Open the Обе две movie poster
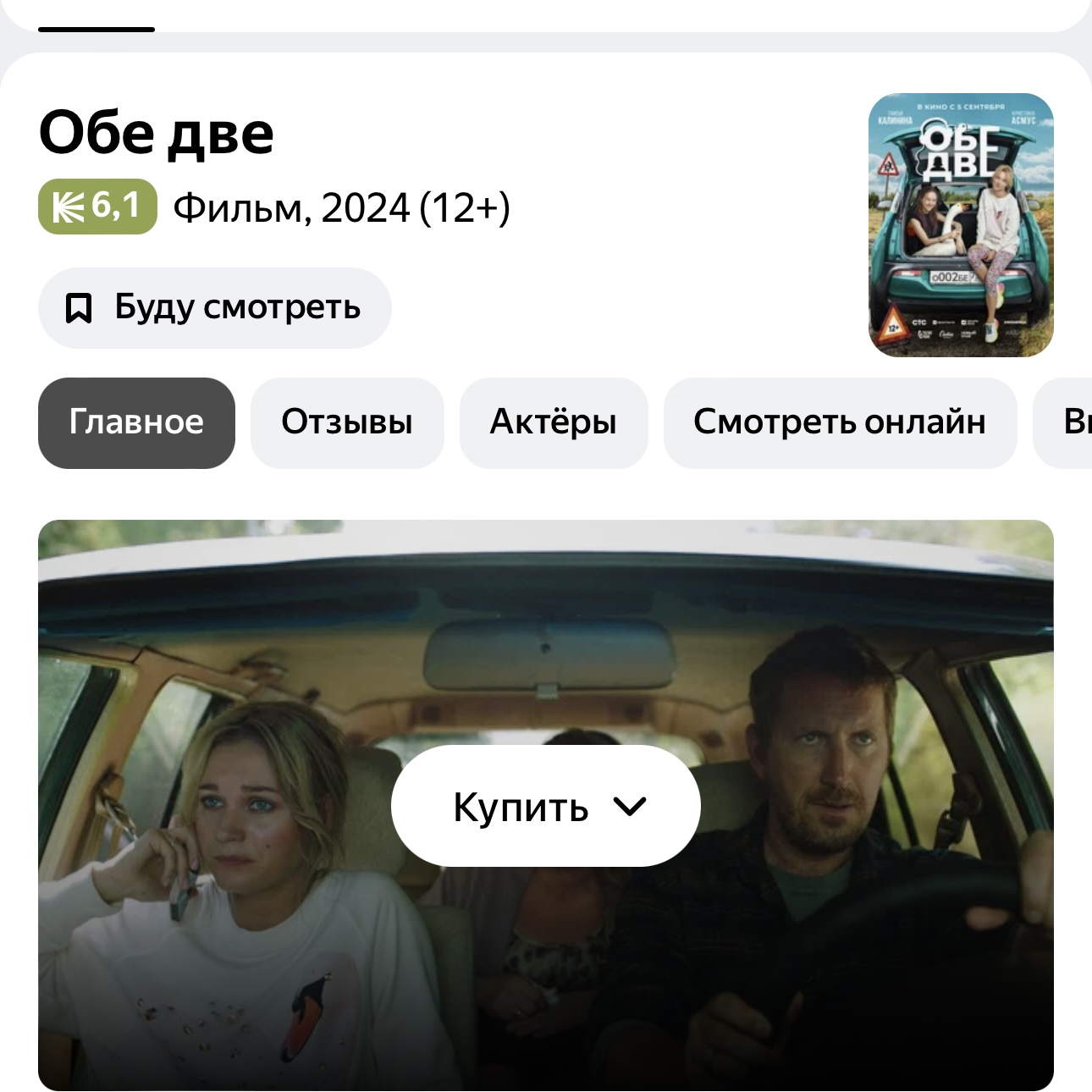This screenshot has width=1092, height=1092. pos(961,224)
